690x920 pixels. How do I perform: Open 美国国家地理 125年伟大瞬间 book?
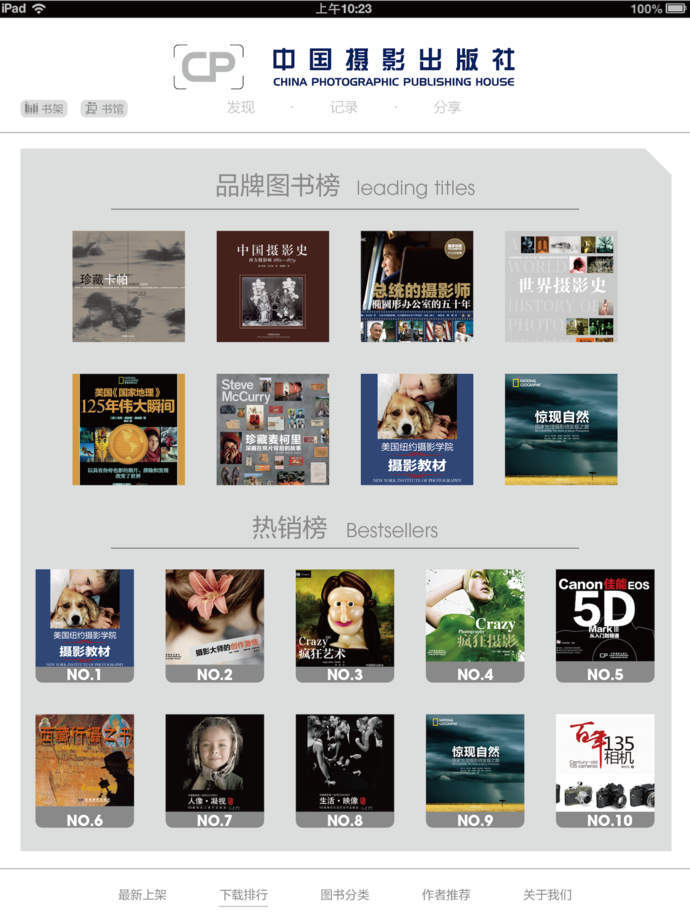coord(129,429)
